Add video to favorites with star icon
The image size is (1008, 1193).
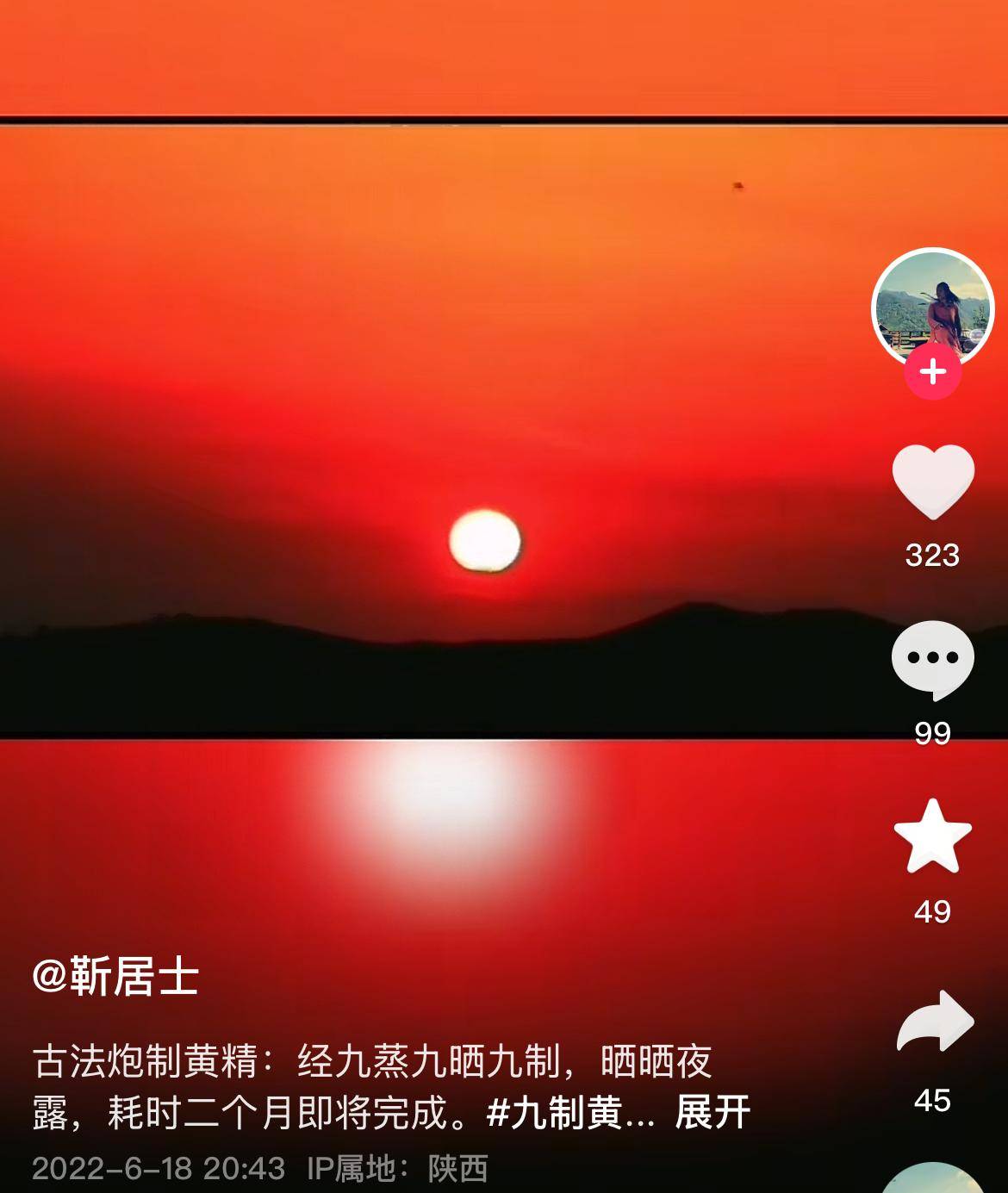click(933, 836)
